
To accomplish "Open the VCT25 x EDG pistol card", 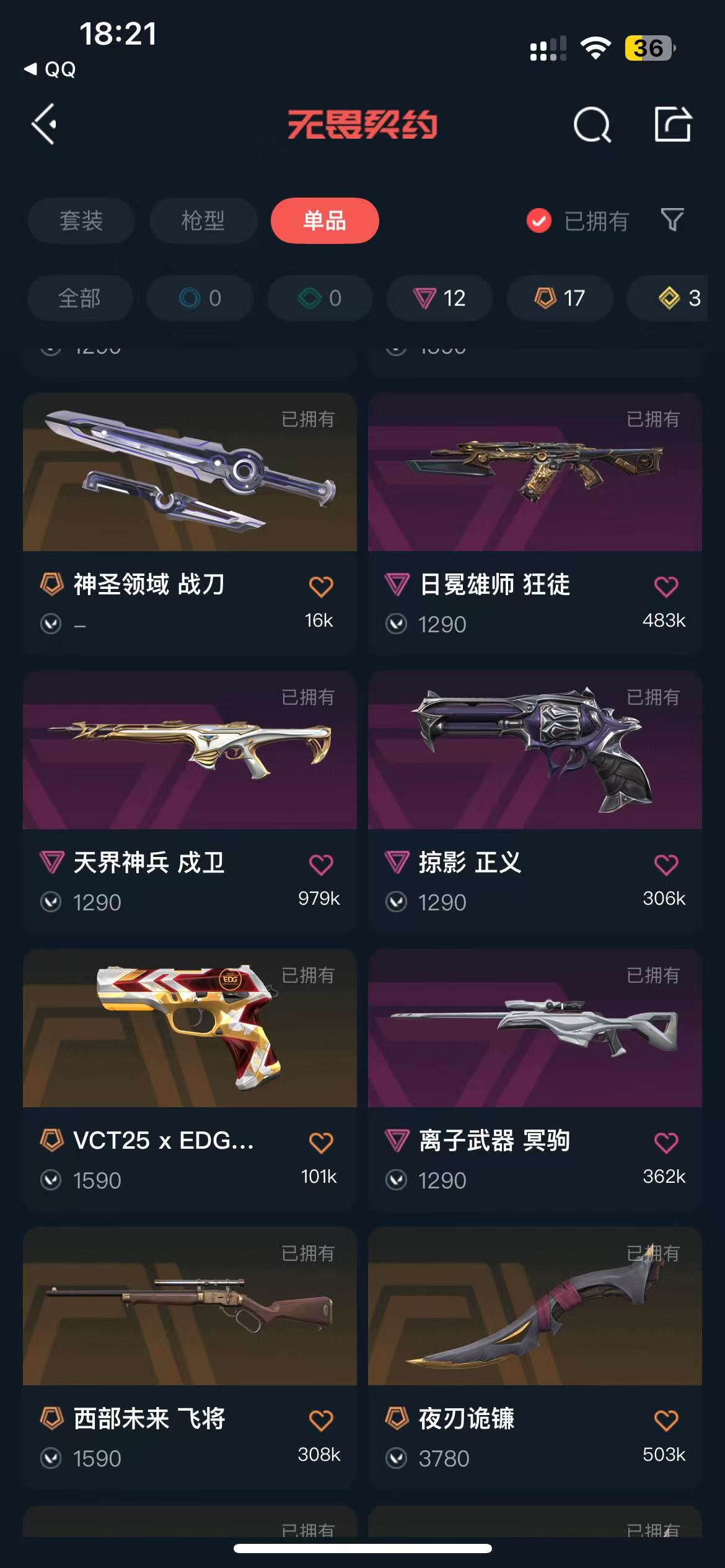I will pos(190,1079).
